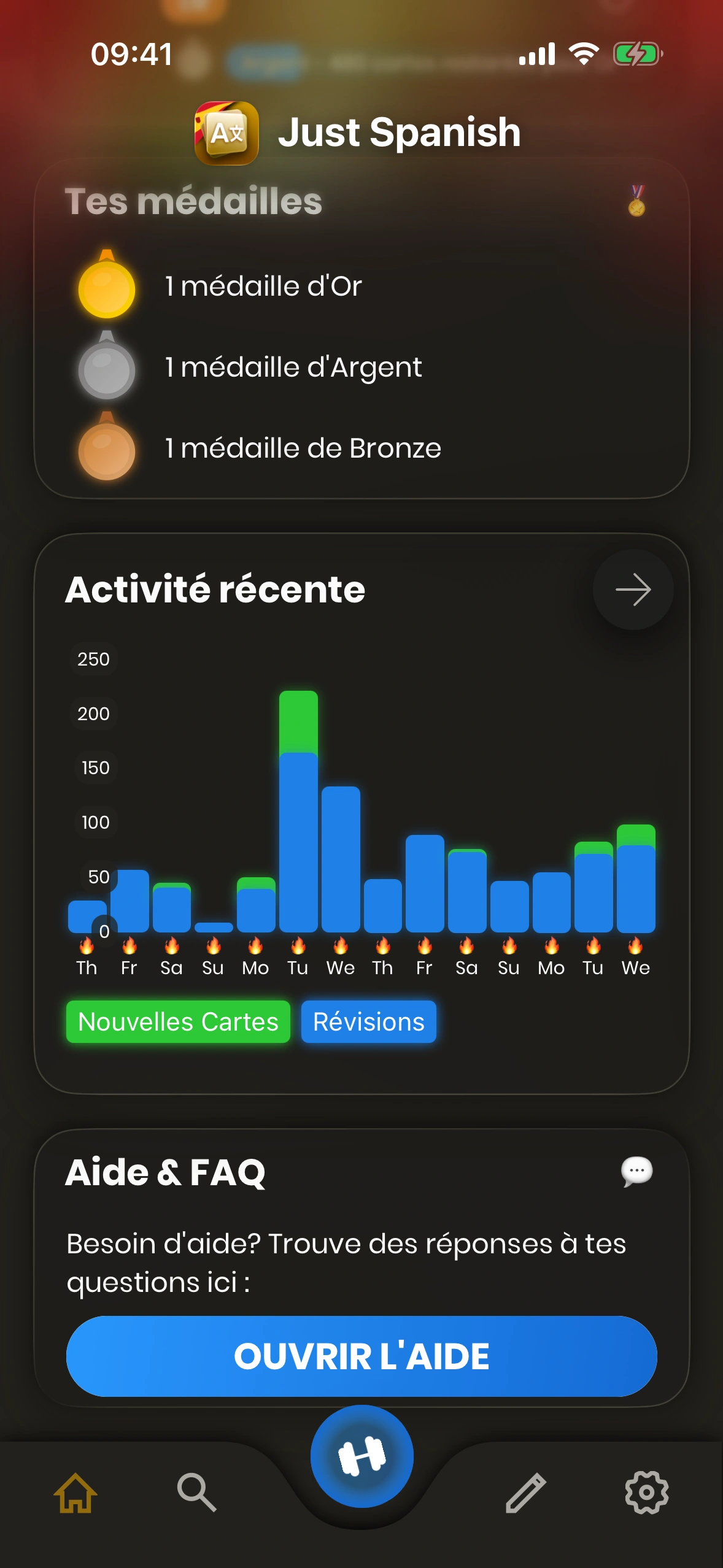Switch to the pencil edit tab
Image resolution: width=723 pixels, height=1568 pixels.
[x=525, y=1493]
